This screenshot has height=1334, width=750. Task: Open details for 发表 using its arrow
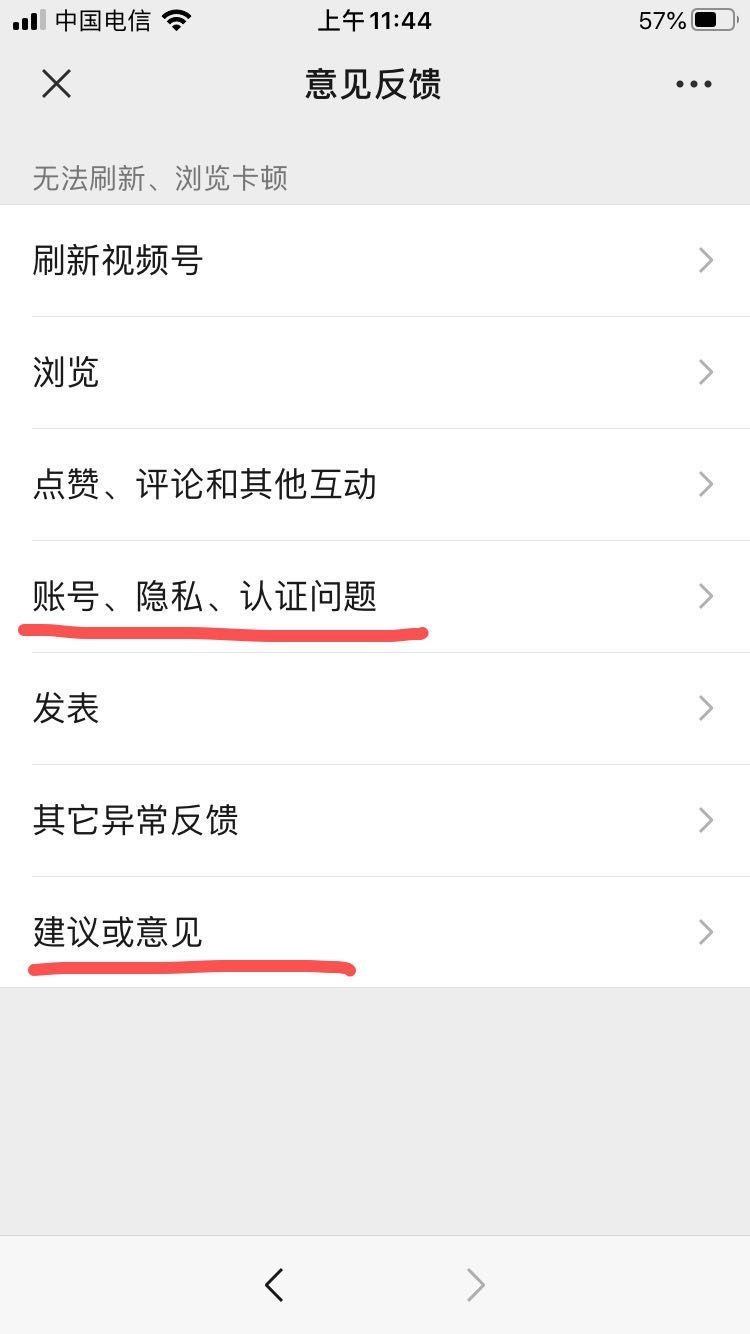click(x=706, y=708)
